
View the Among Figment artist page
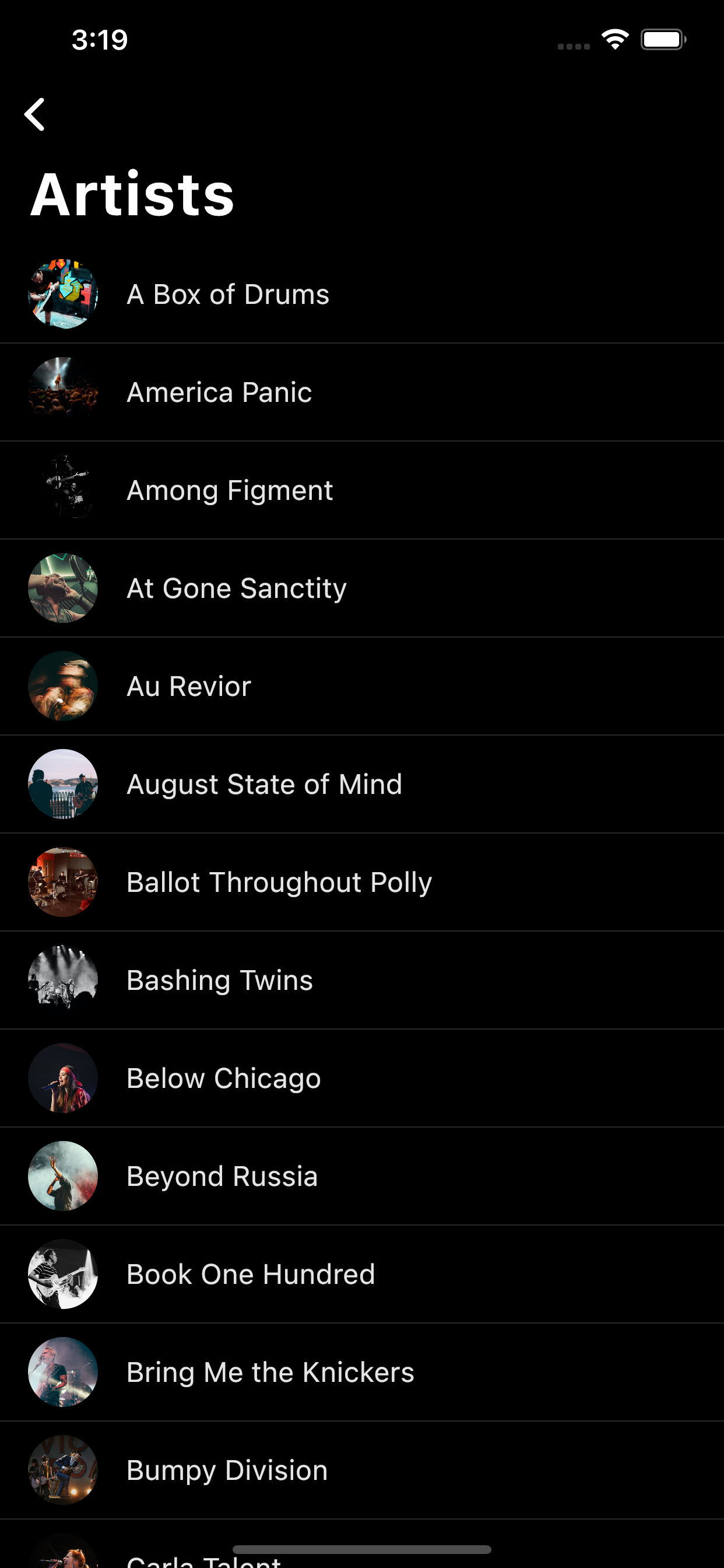pos(229,491)
